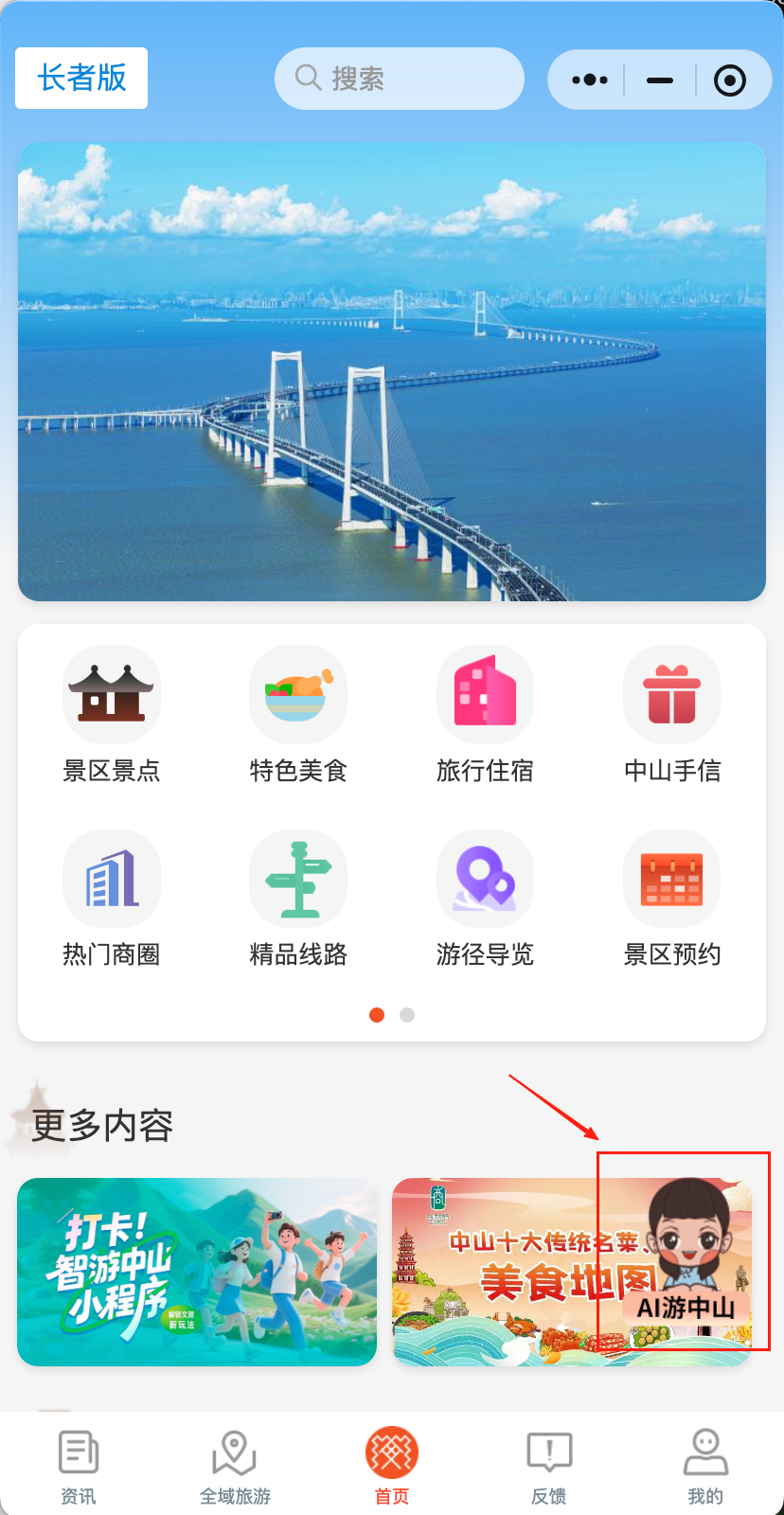Go to the 反馈 feedback tab
The width and height of the screenshot is (784, 1515).
click(x=549, y=1467)
